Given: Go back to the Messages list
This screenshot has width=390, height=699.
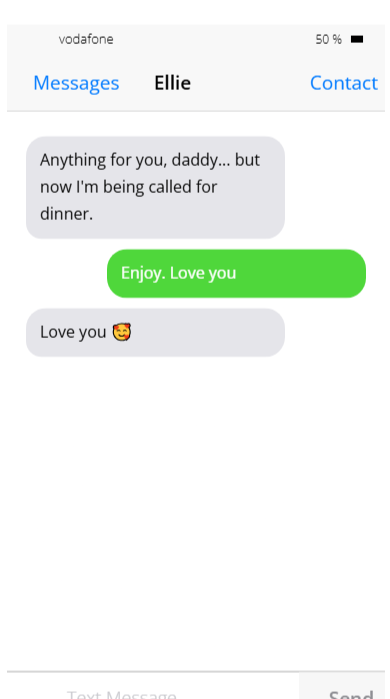Looking at the screenshot, I should (76, 83).
